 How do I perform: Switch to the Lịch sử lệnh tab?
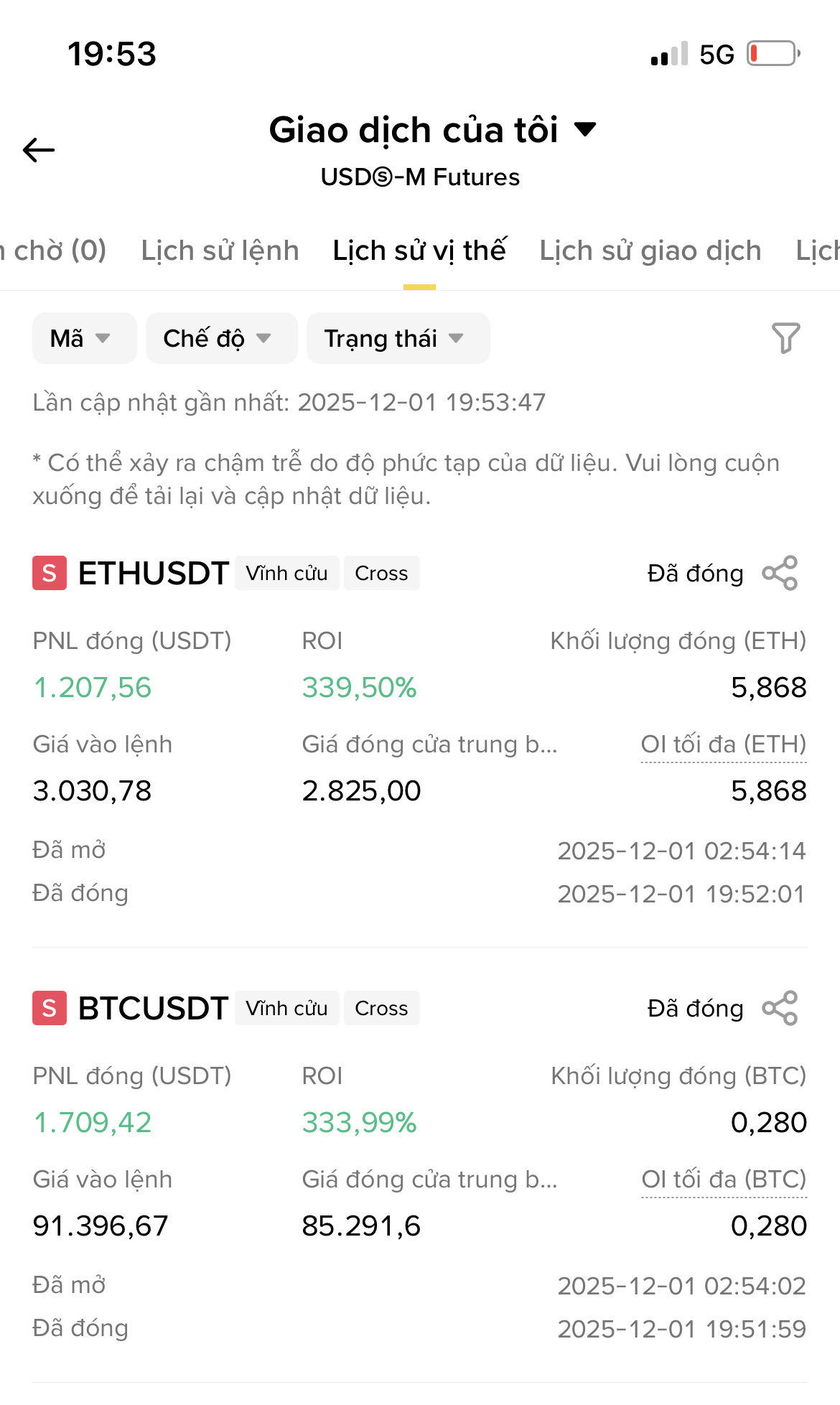[x=220, y=251]
